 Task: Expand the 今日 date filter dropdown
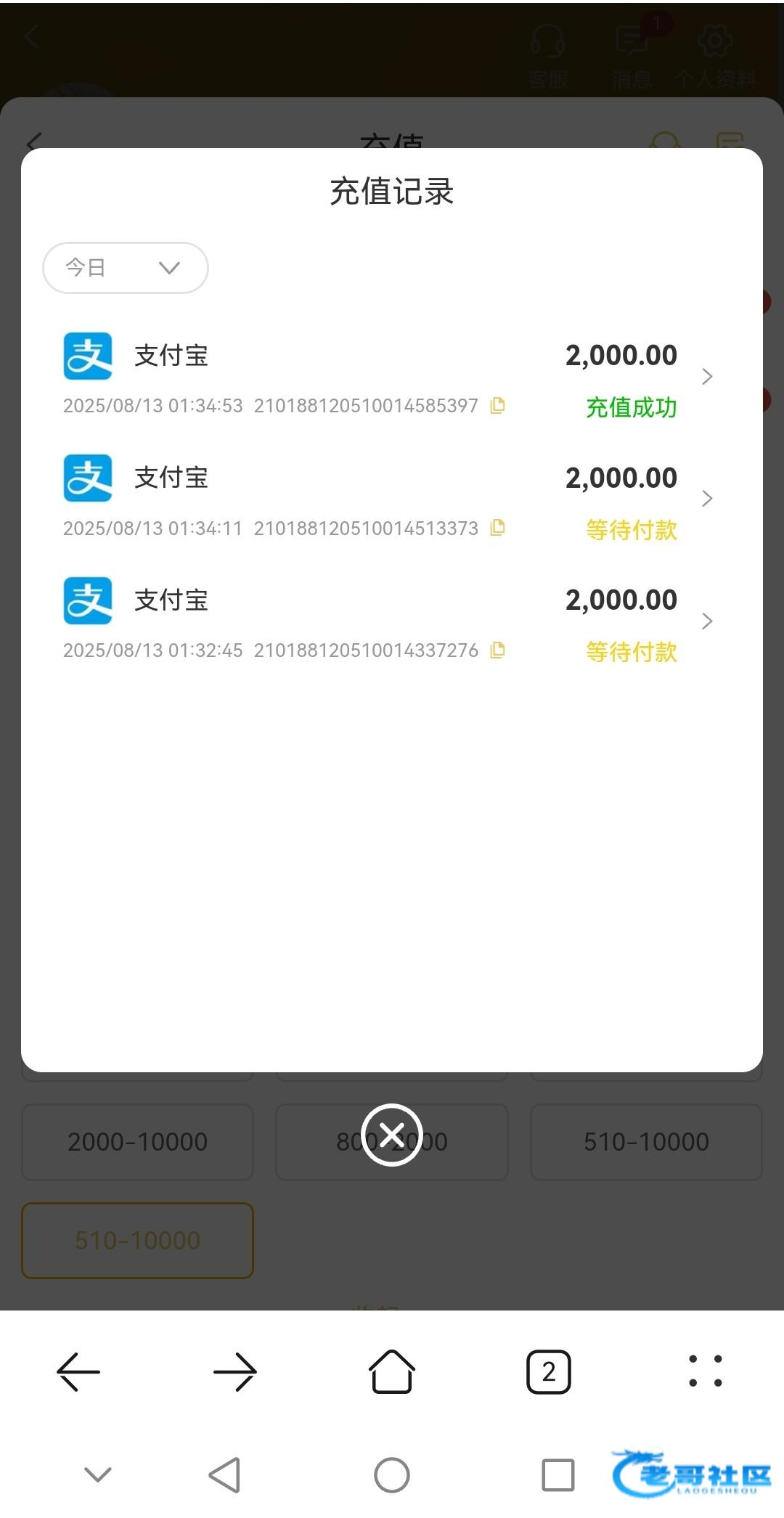(125, 268)
